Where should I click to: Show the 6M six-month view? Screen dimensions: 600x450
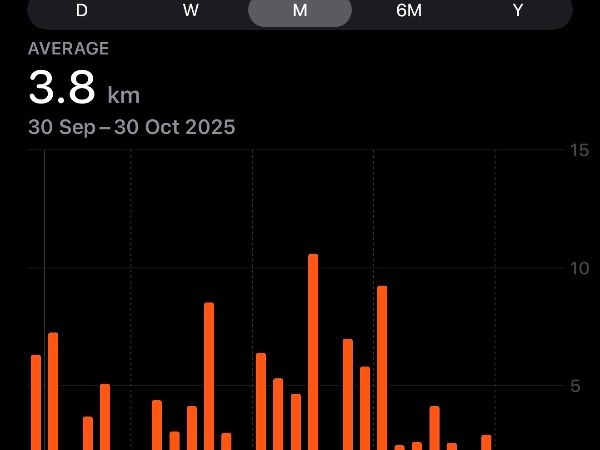pos(409,10)
